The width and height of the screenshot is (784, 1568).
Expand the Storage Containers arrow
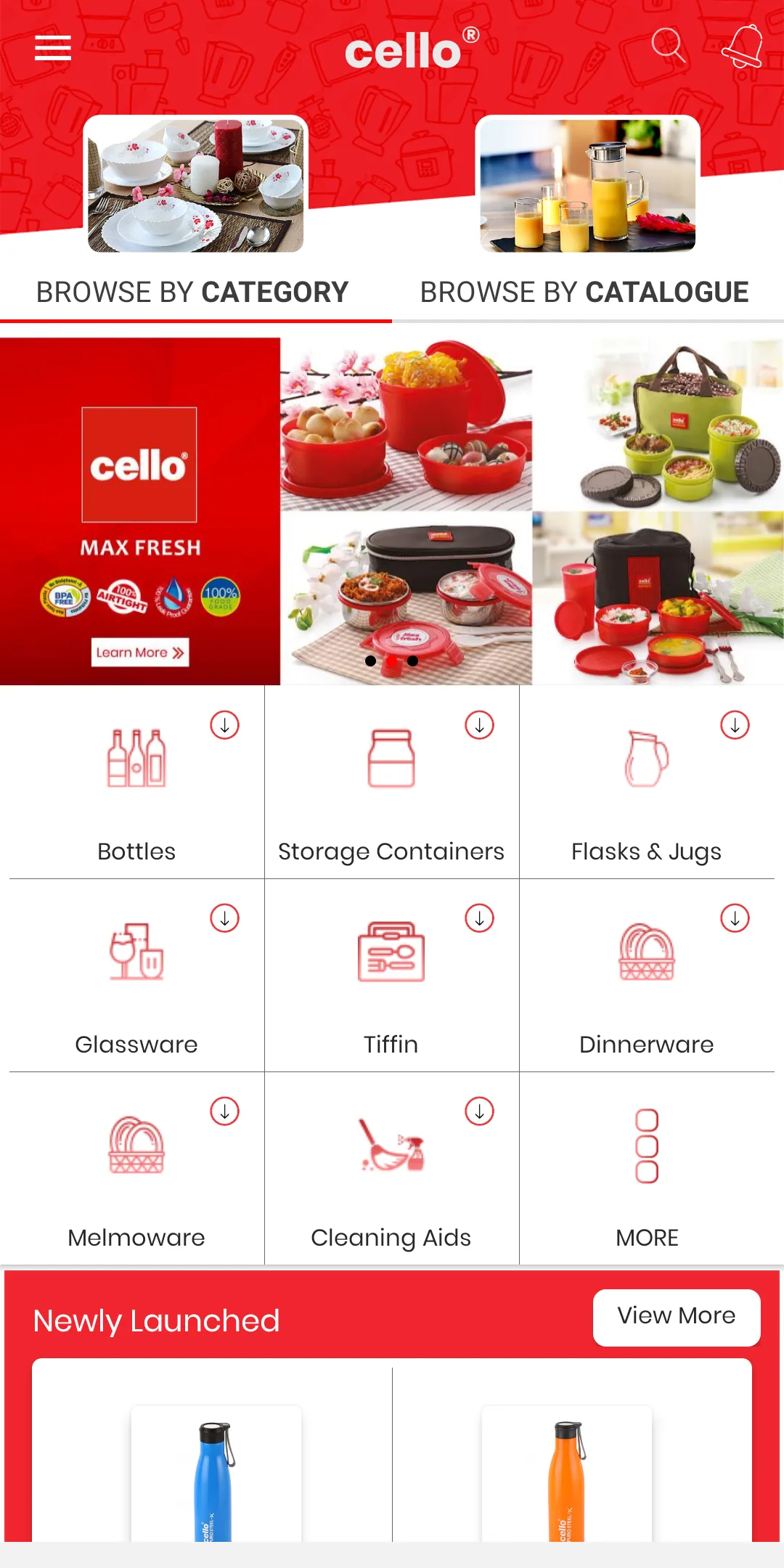480,725
